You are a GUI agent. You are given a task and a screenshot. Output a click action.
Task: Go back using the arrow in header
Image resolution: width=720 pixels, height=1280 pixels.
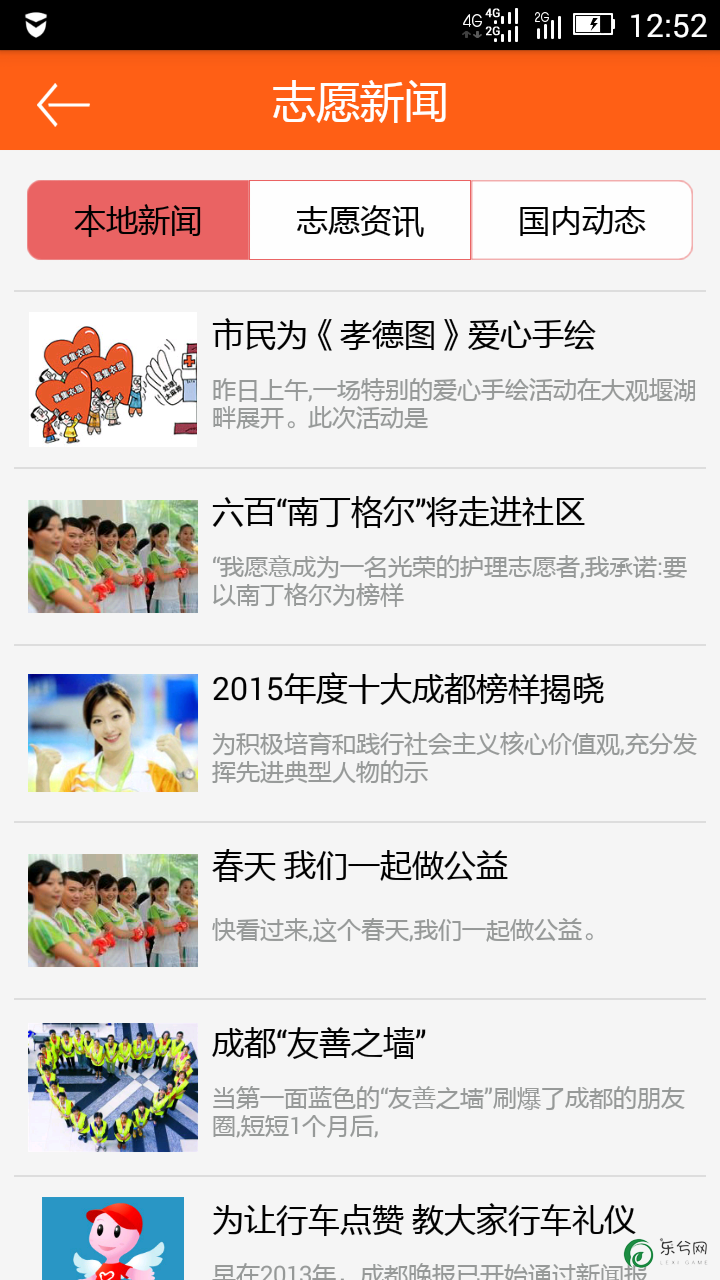(63, 104)
